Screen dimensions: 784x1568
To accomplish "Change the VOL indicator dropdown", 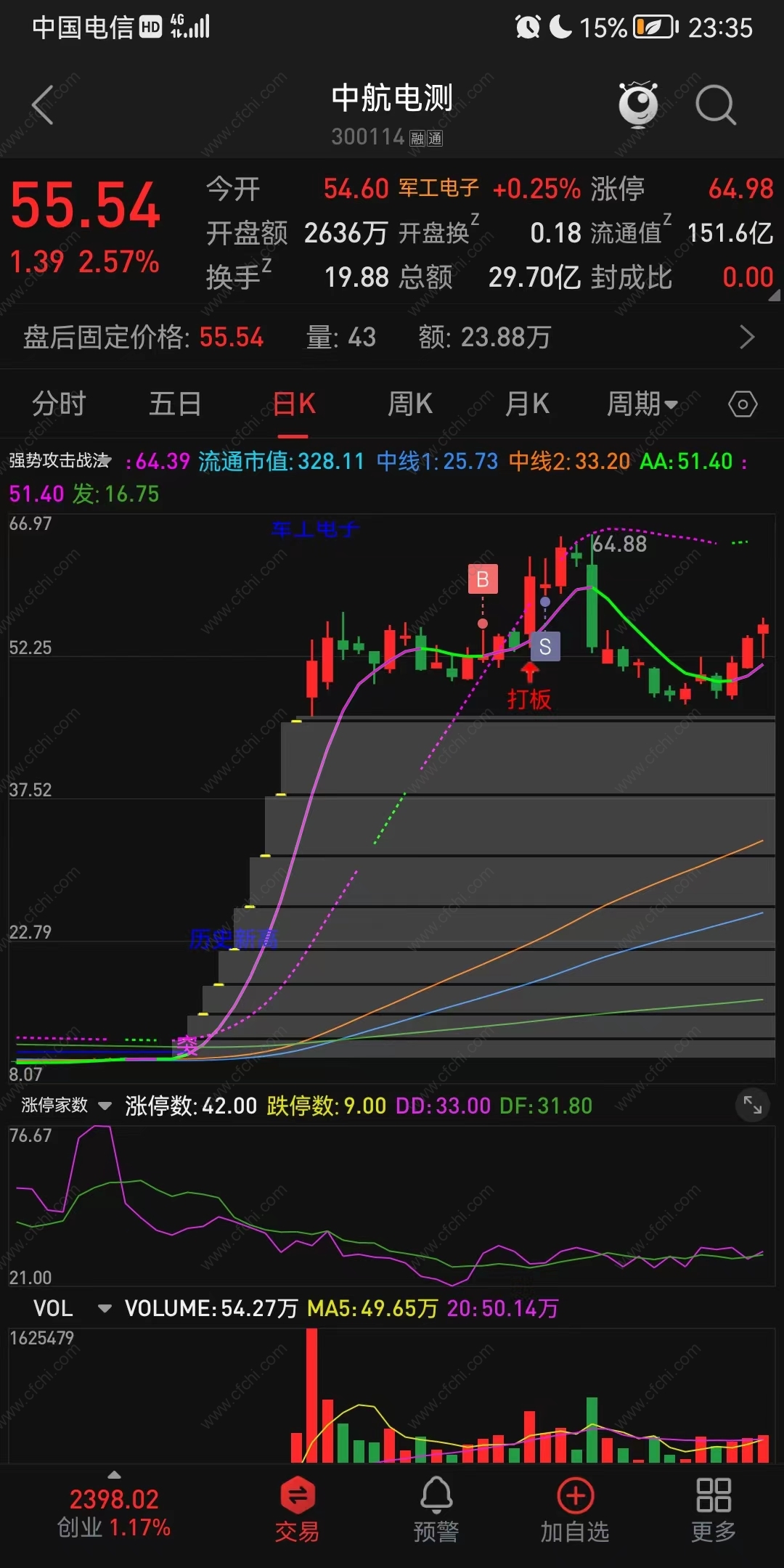I will click(x=73, y=1309).
